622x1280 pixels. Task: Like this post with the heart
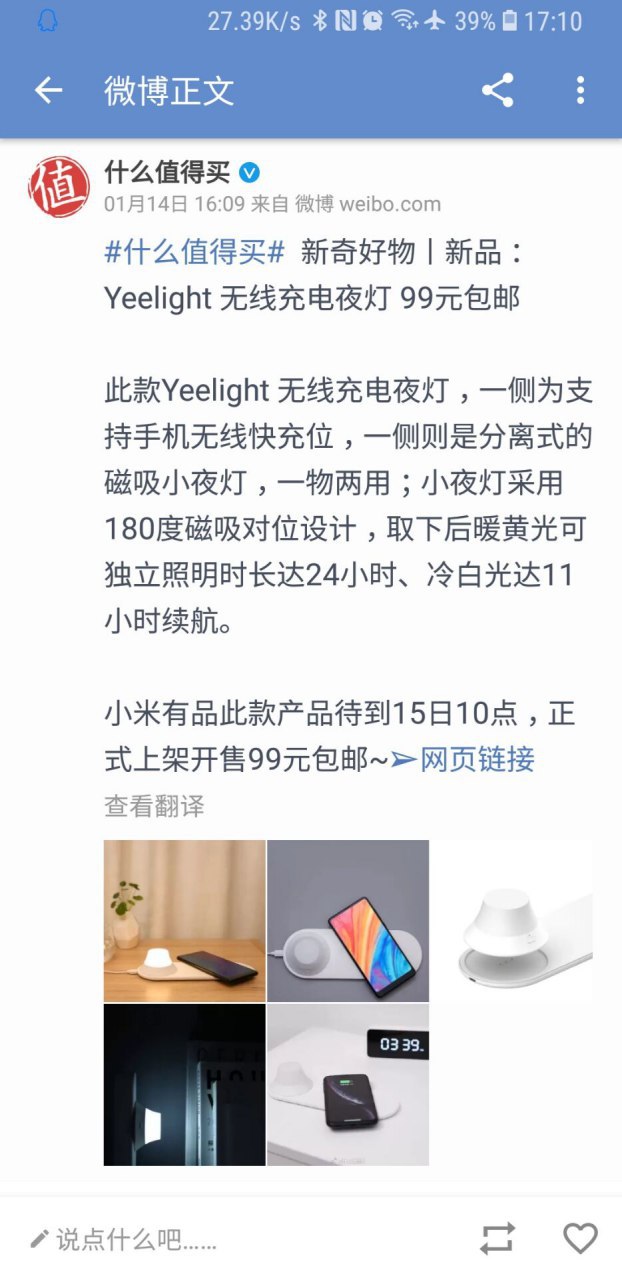click(x=580, y=1238)
